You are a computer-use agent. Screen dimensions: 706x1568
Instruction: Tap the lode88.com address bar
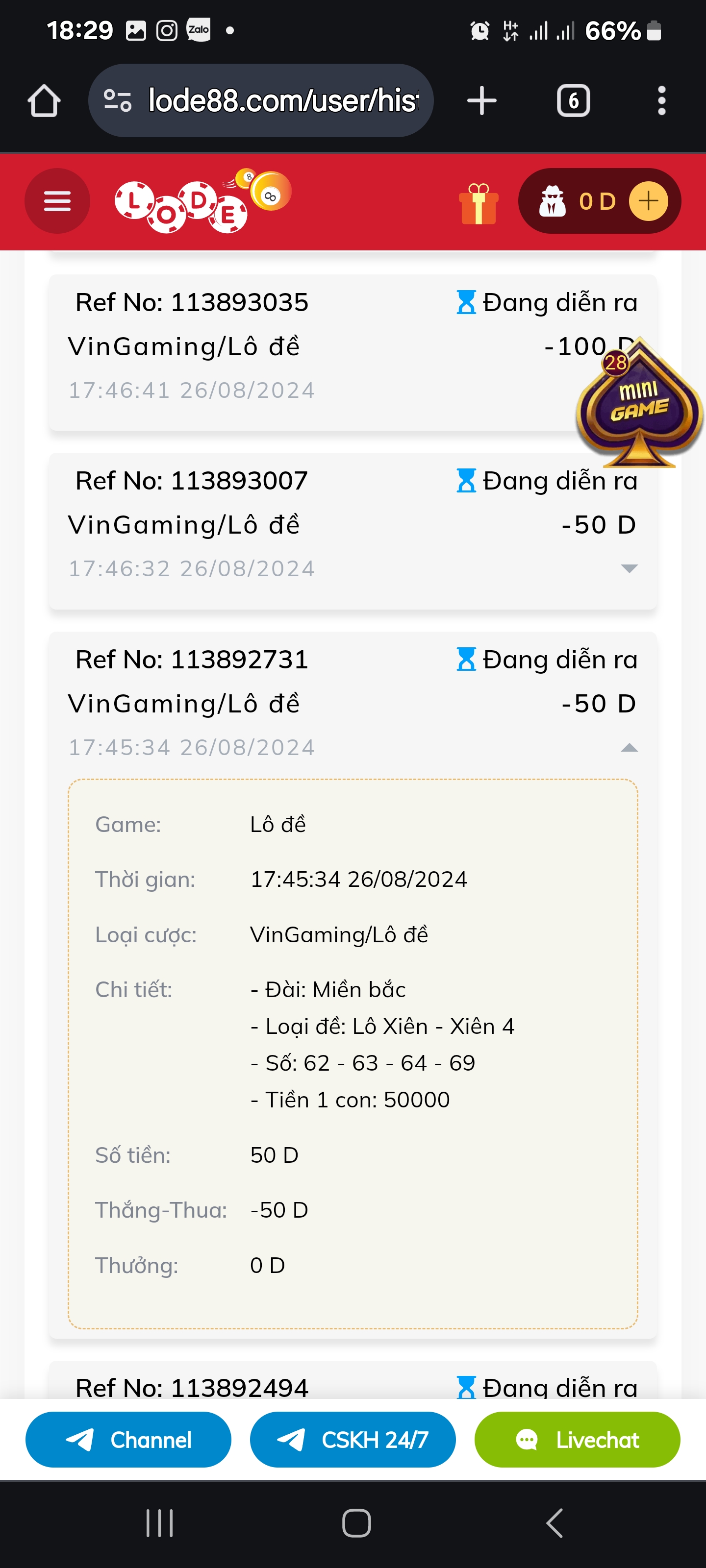point(261,100)
